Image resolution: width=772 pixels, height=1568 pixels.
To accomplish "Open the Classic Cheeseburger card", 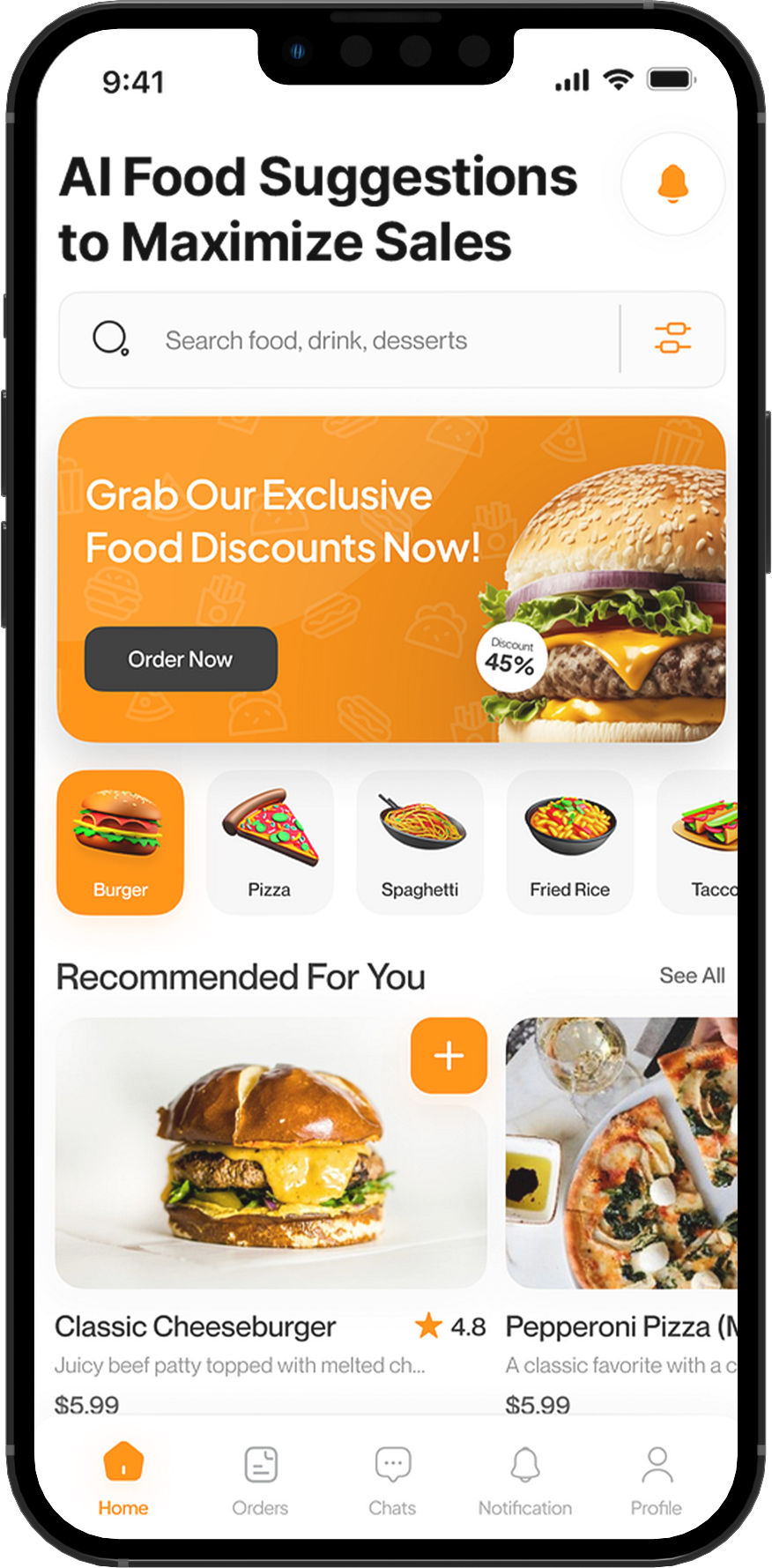I will point(264,1172).
